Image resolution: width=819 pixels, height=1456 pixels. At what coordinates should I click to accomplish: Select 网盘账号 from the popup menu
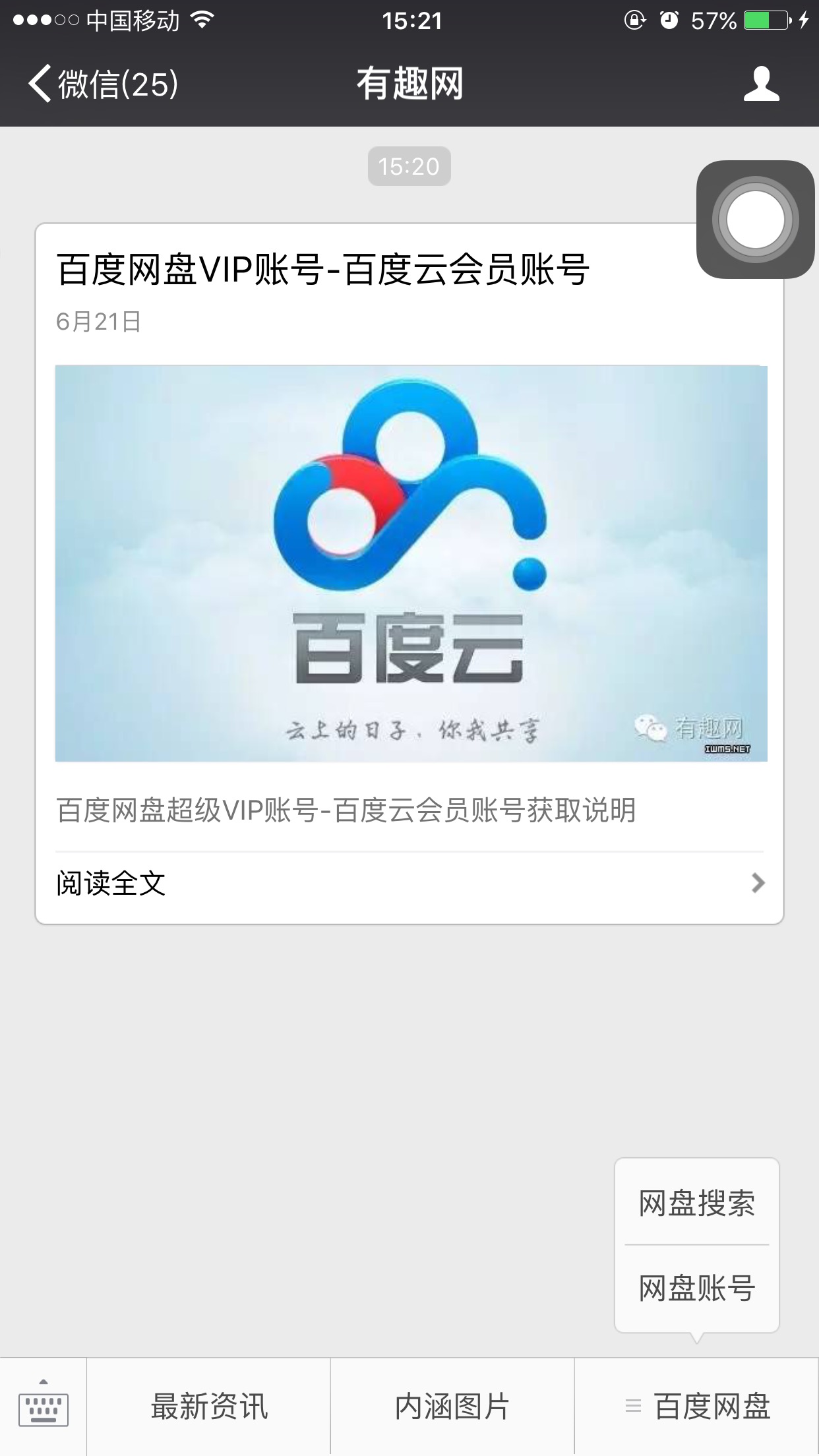[696, 1288]
